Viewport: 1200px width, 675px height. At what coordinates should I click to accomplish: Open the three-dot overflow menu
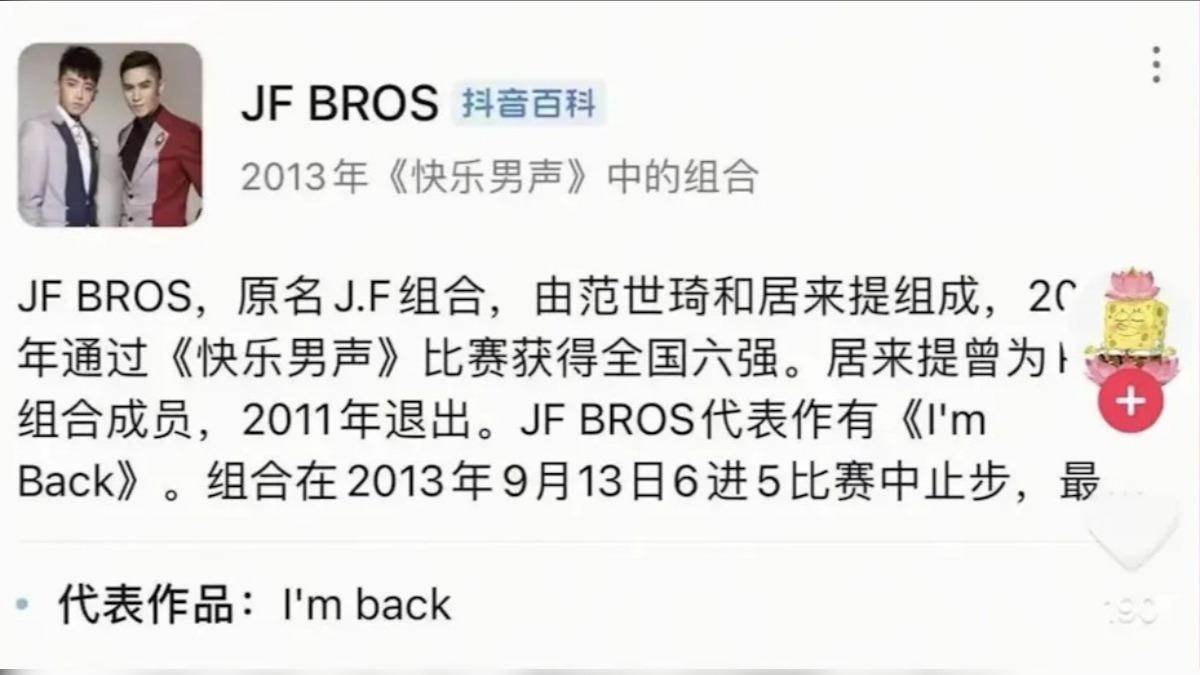[1156, 65]
